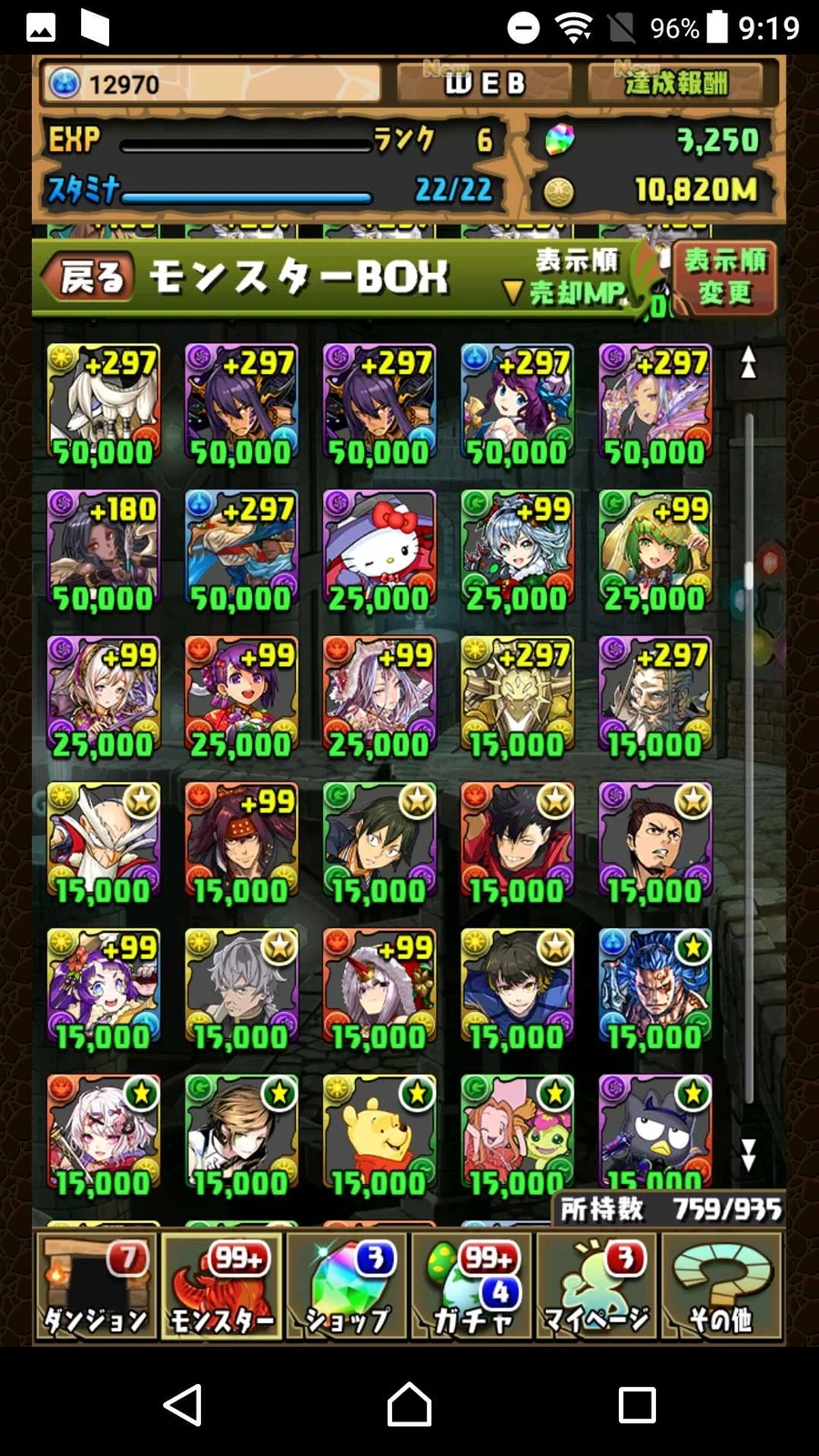Viewport: 819px width, 1456px height.
Task: Switch to the その他 tab
Action: [722, 1287]
